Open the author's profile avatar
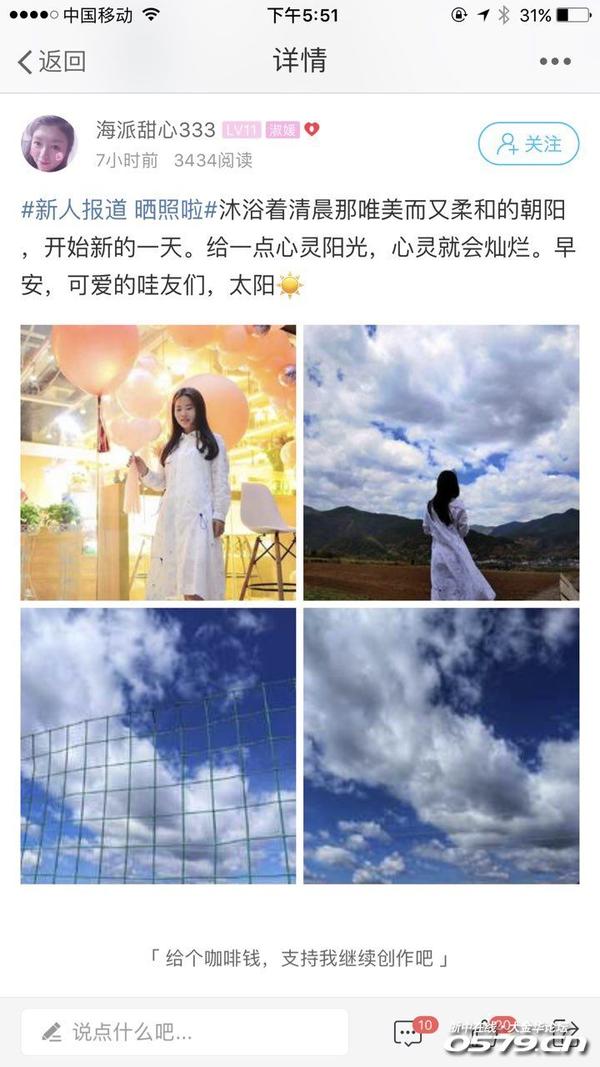This screenshot has height=1067, width=600. point(49,143)
